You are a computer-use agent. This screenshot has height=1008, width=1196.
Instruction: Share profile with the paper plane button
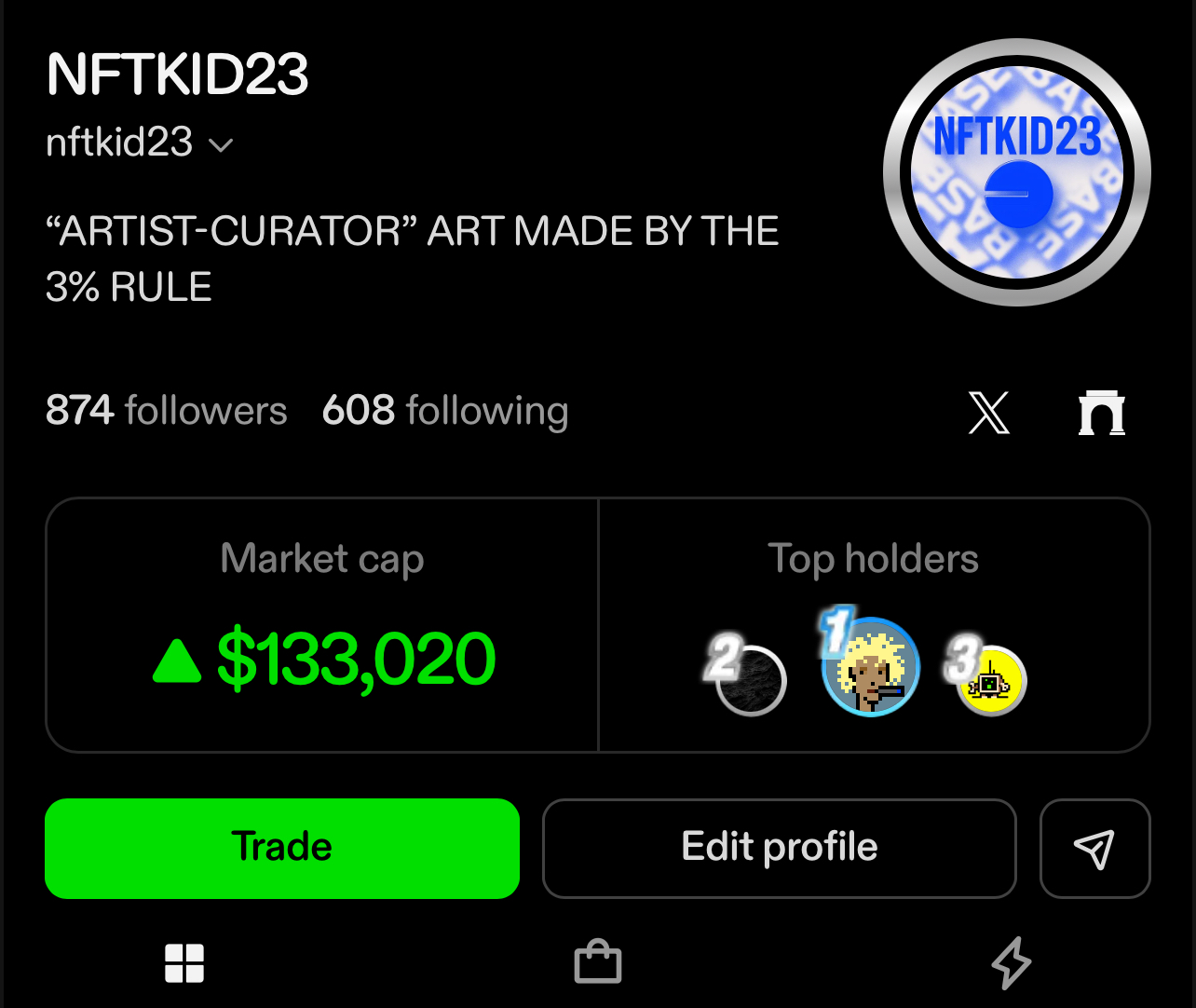click(x=1094, y=848)
